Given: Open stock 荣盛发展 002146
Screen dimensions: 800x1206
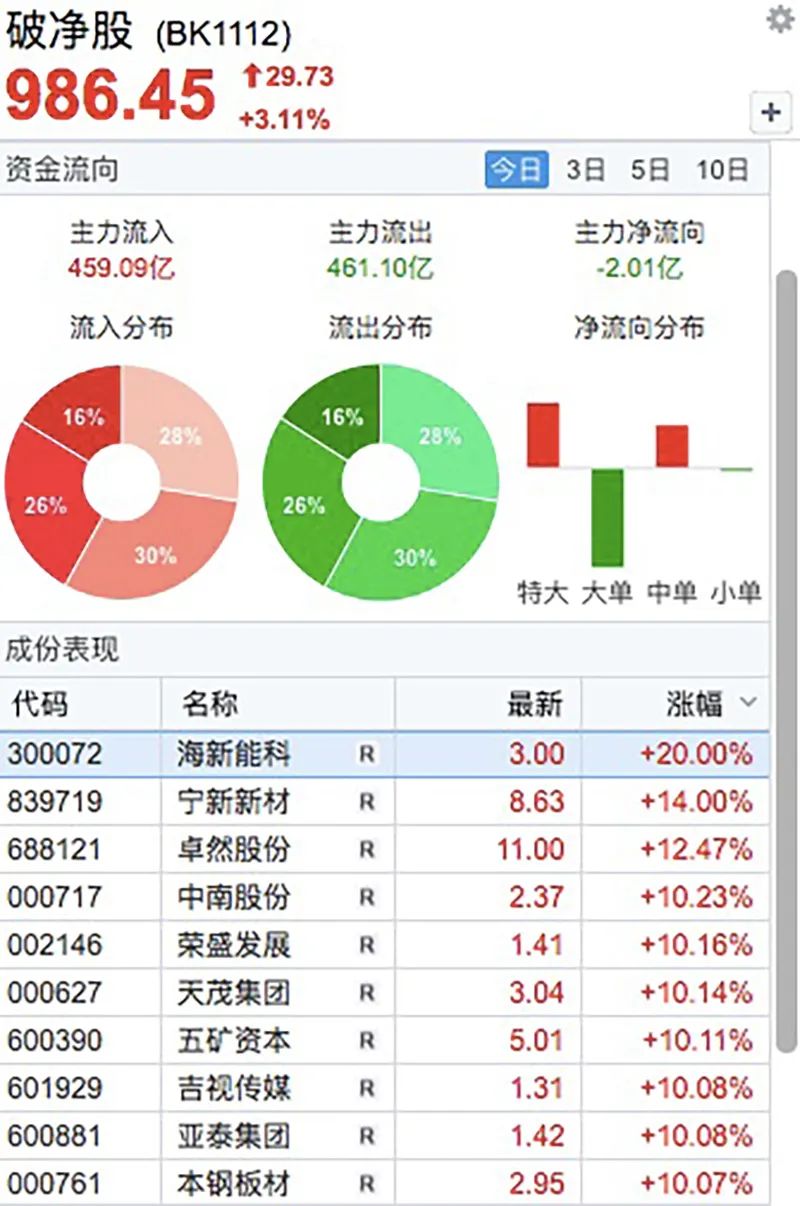Looking at the screenshot, I should tap(233, 945).
